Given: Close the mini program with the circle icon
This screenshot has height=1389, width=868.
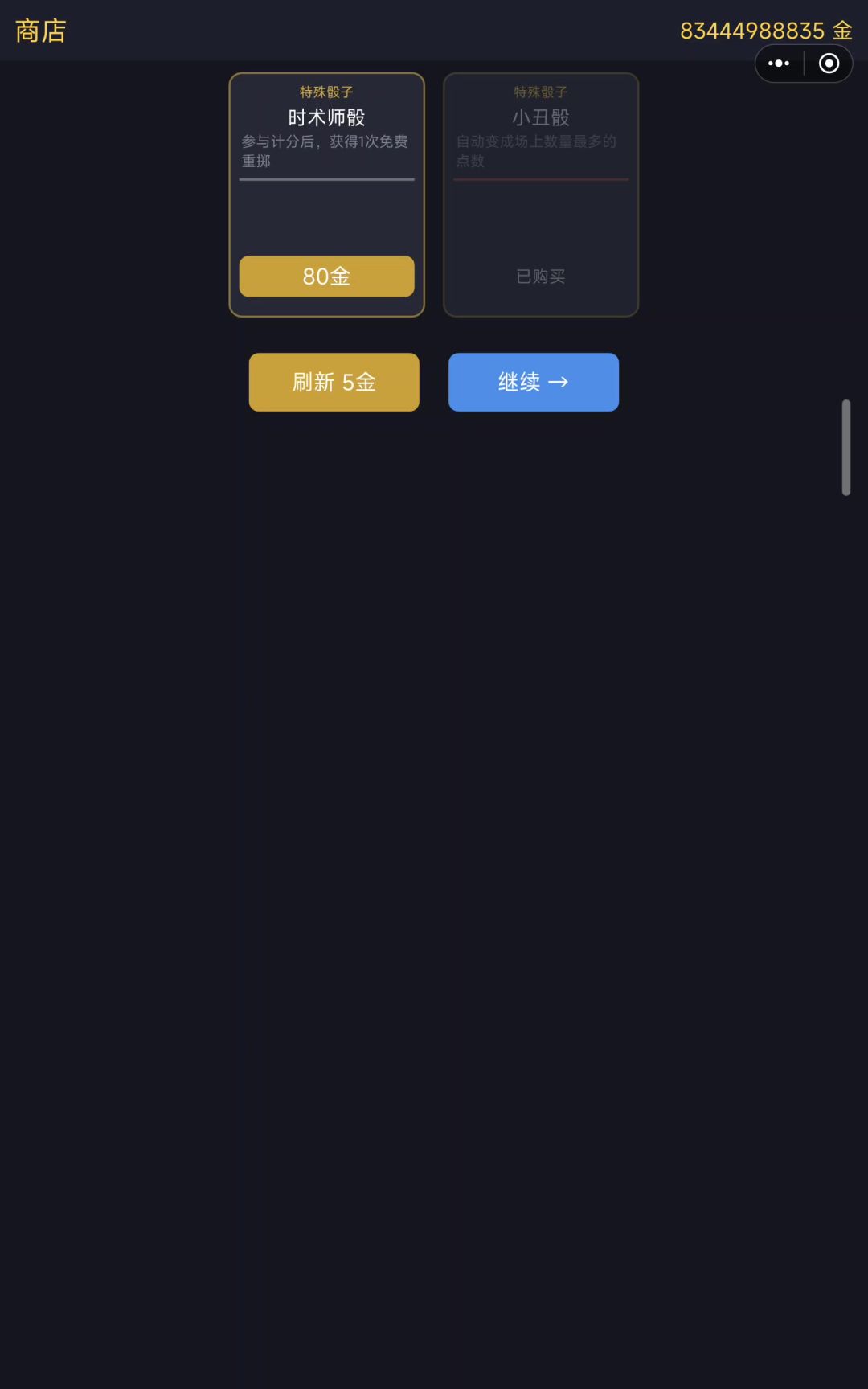Looking at the screenshot, I should [829, 64].
